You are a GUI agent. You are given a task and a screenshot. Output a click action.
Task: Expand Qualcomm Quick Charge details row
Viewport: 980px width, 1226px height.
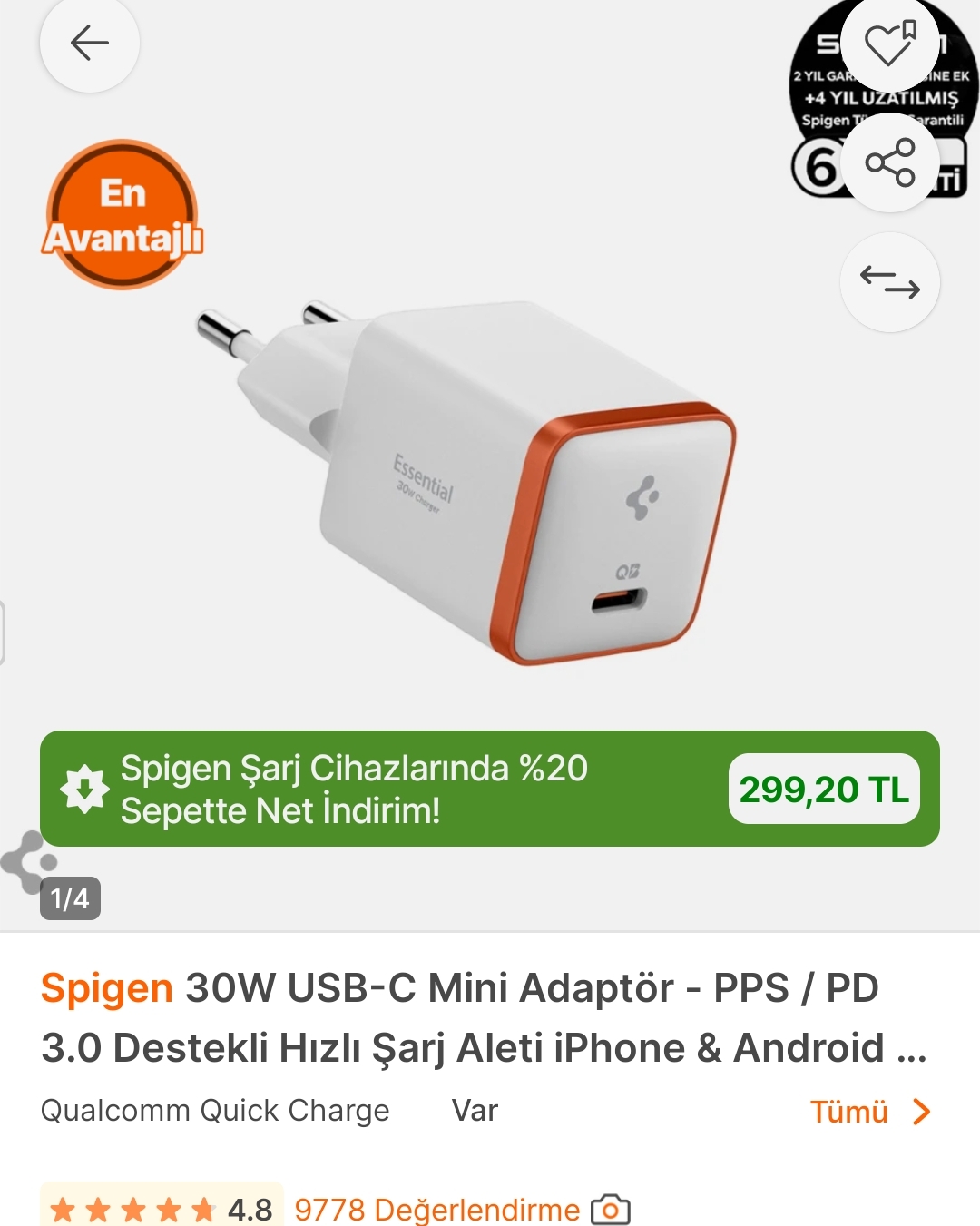click(x=215, y=1110)
